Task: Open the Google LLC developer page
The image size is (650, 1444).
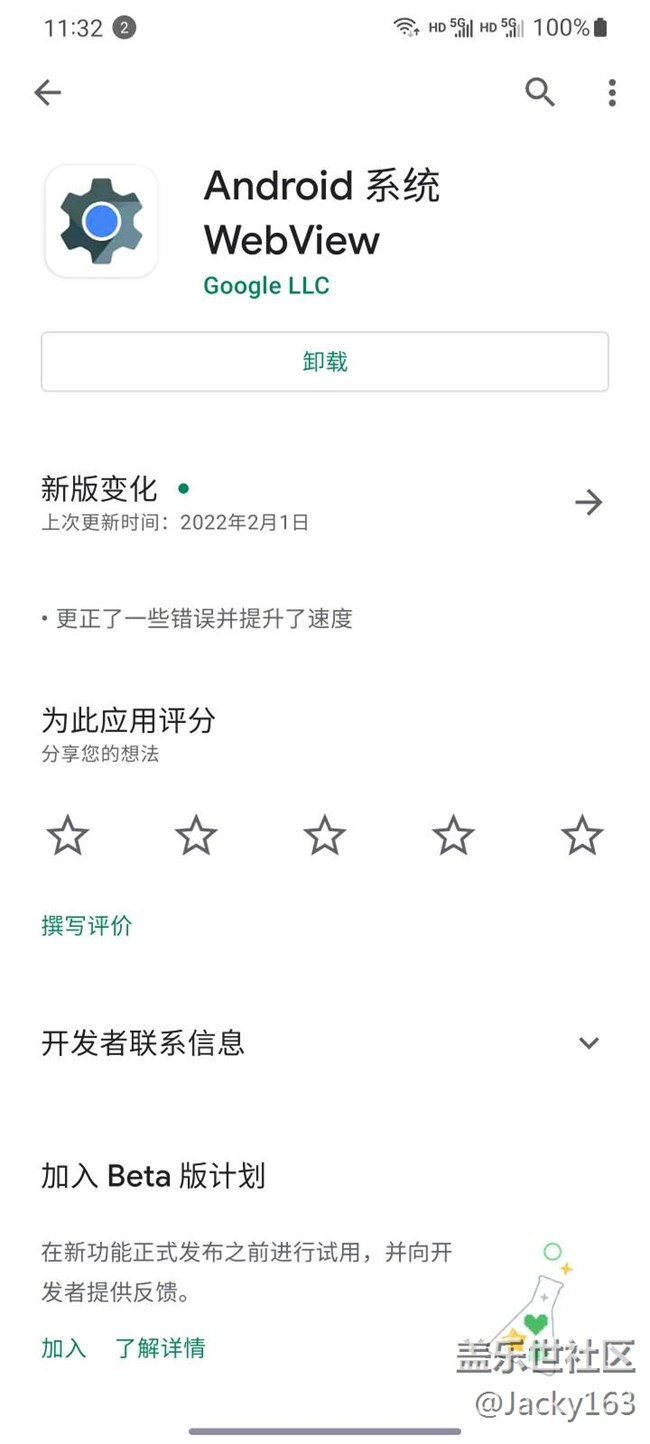Action: (266, 285)
